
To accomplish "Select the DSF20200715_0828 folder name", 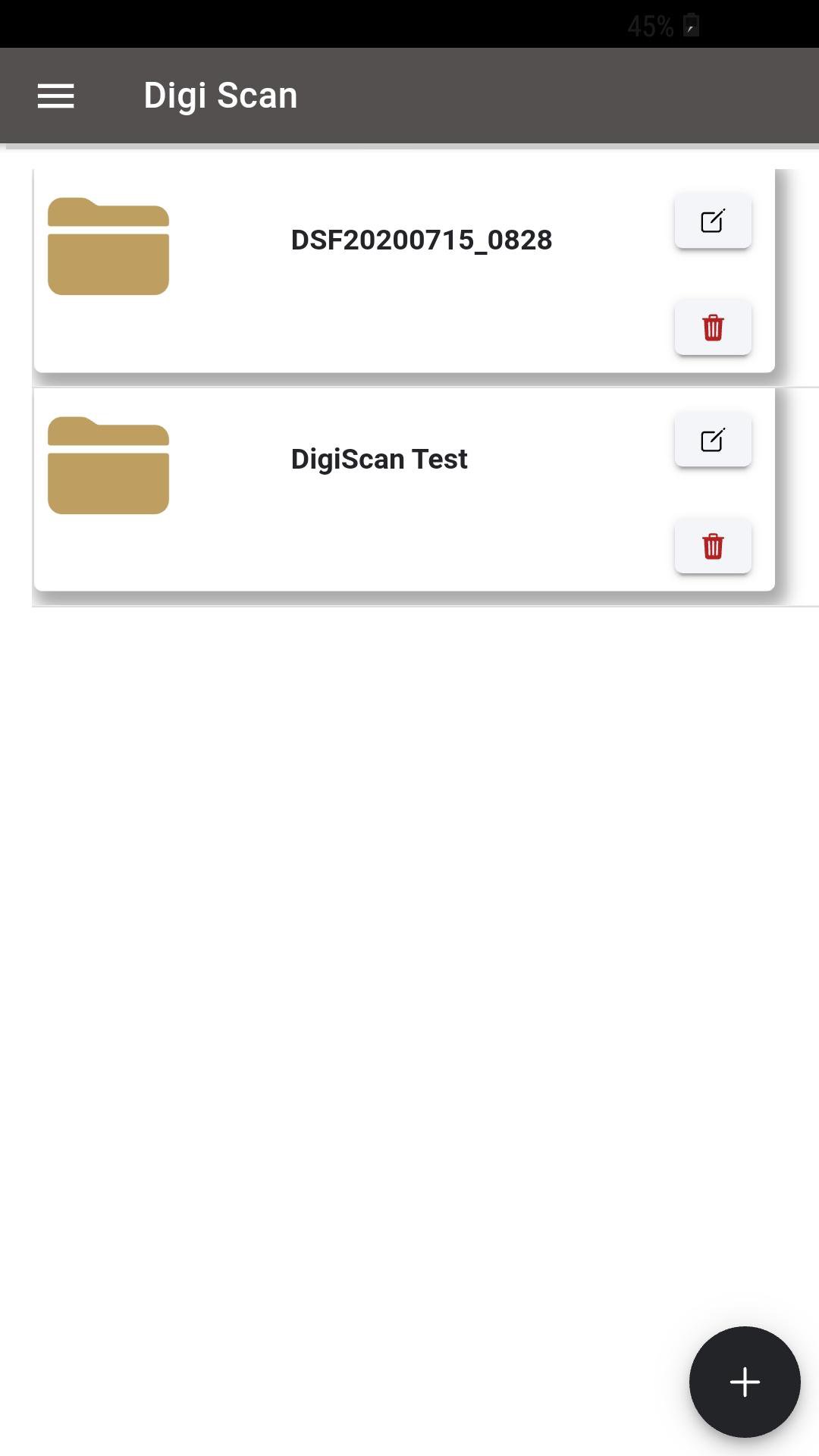I will 422,239.
